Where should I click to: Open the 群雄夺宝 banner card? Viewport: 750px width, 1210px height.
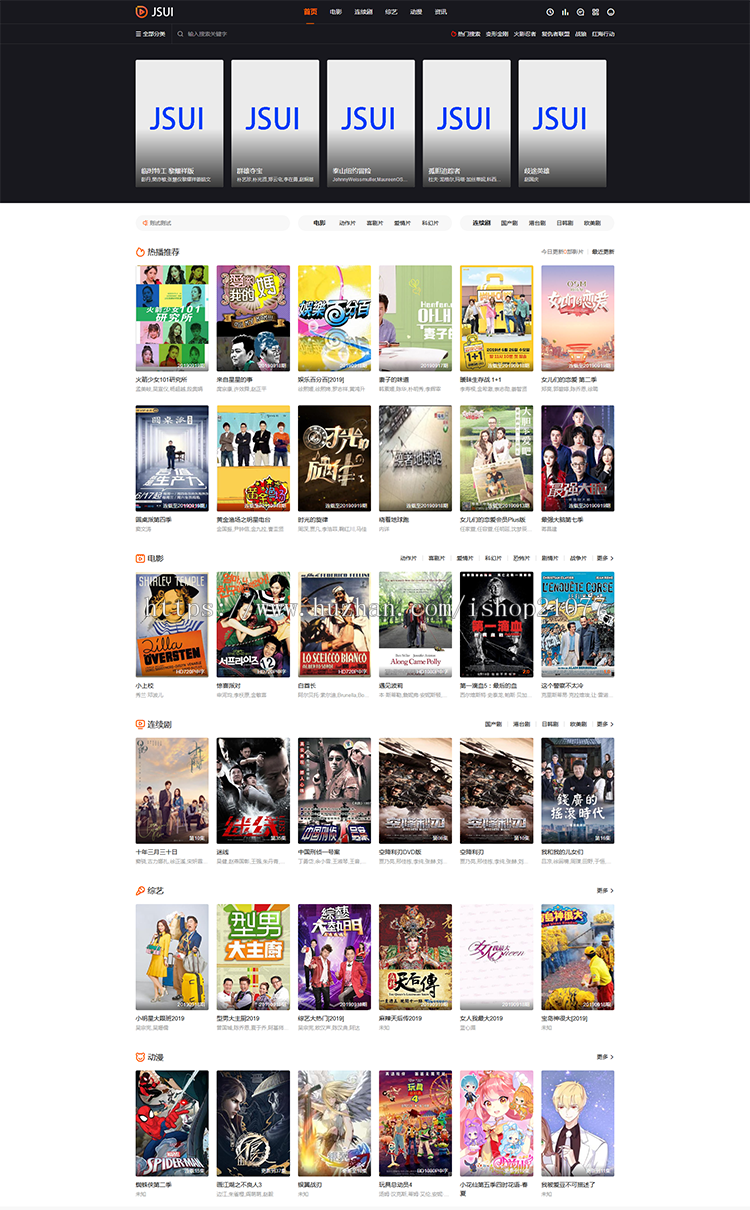click(275, 123)
